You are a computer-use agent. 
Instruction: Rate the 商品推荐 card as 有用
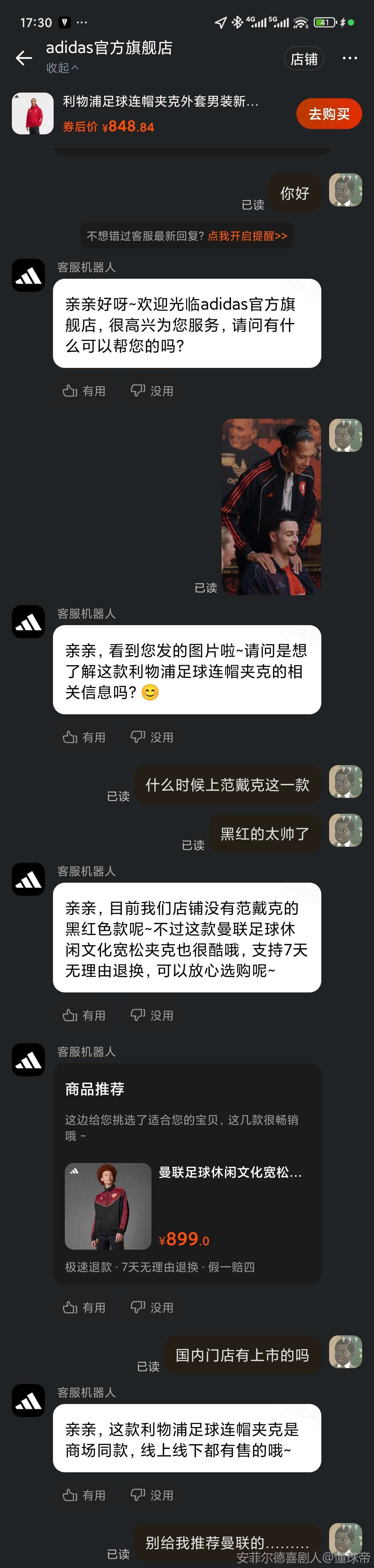pos(84,1307)
